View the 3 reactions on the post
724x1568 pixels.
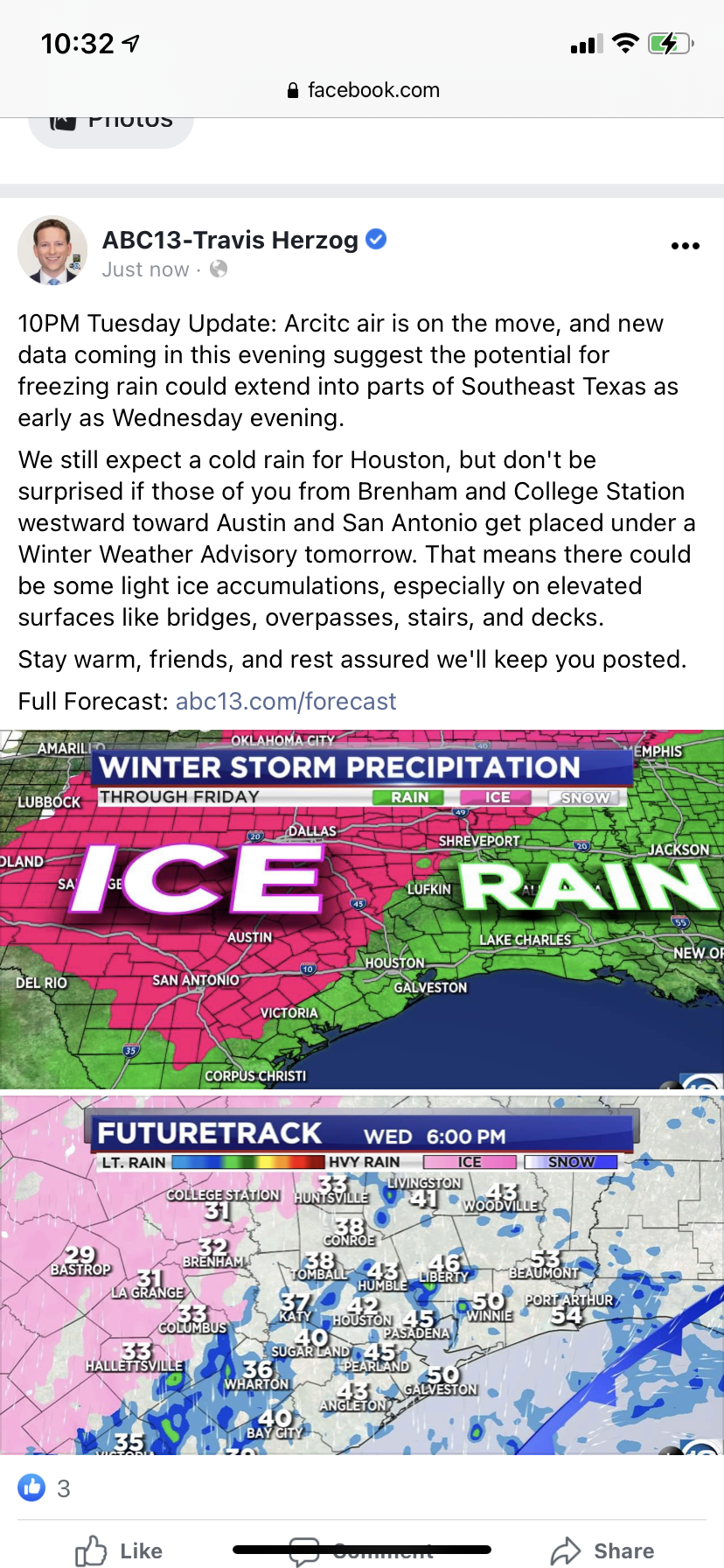pyautogui.click(x=45, y=1488)
